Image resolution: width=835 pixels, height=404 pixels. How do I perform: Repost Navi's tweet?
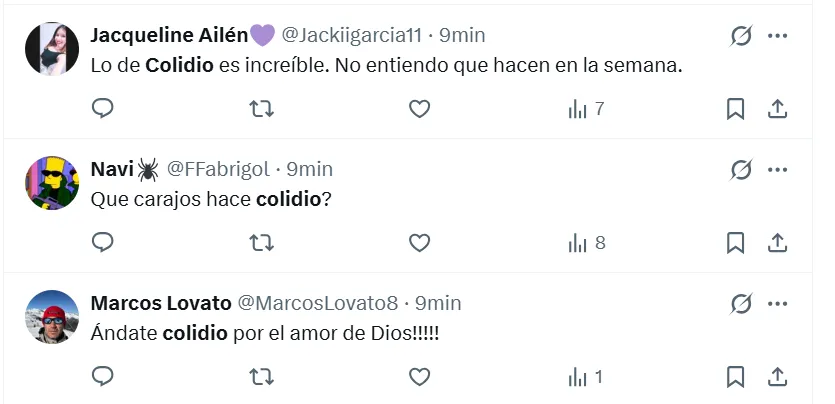pyautogui.click(x=261, y=242)
